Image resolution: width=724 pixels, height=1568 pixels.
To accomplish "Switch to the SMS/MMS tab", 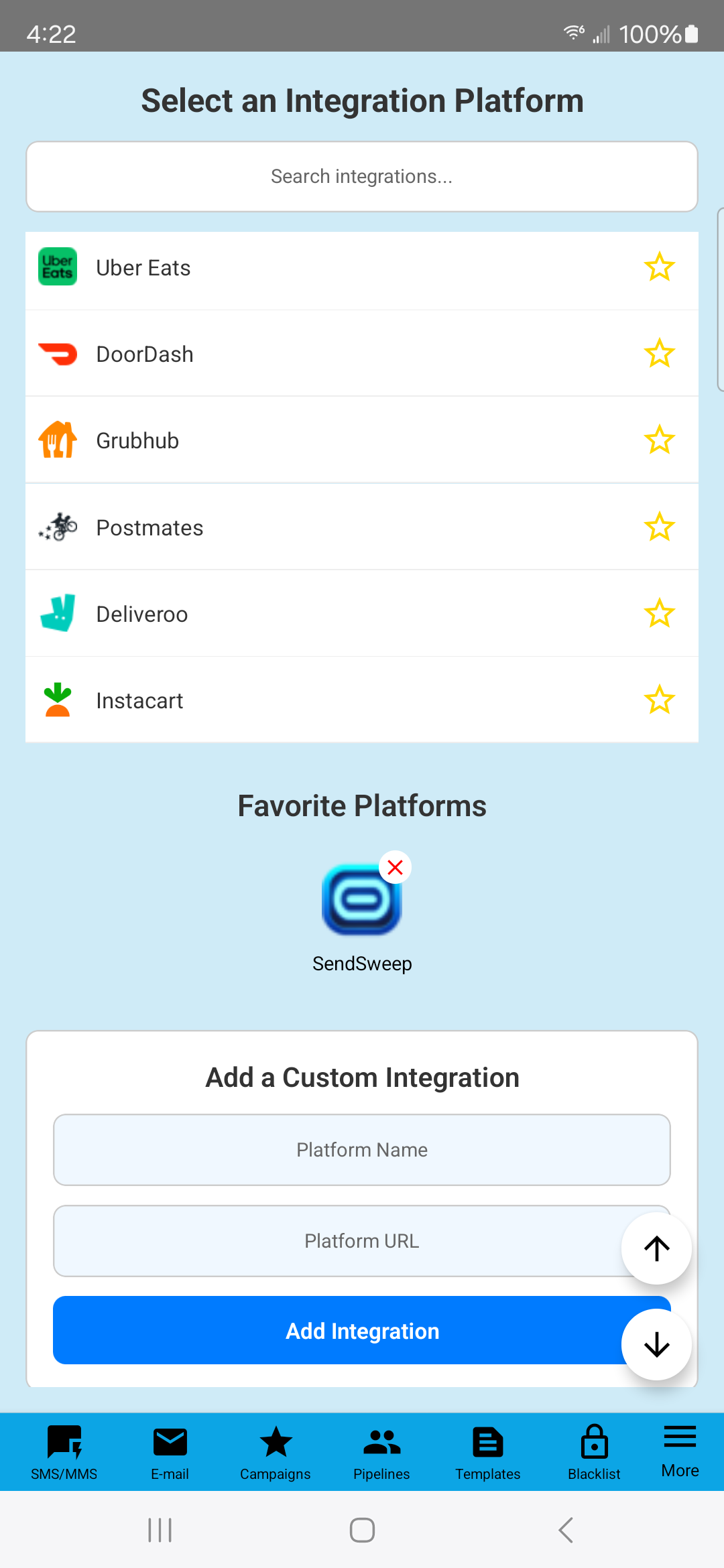I will tap(64, 1453).
